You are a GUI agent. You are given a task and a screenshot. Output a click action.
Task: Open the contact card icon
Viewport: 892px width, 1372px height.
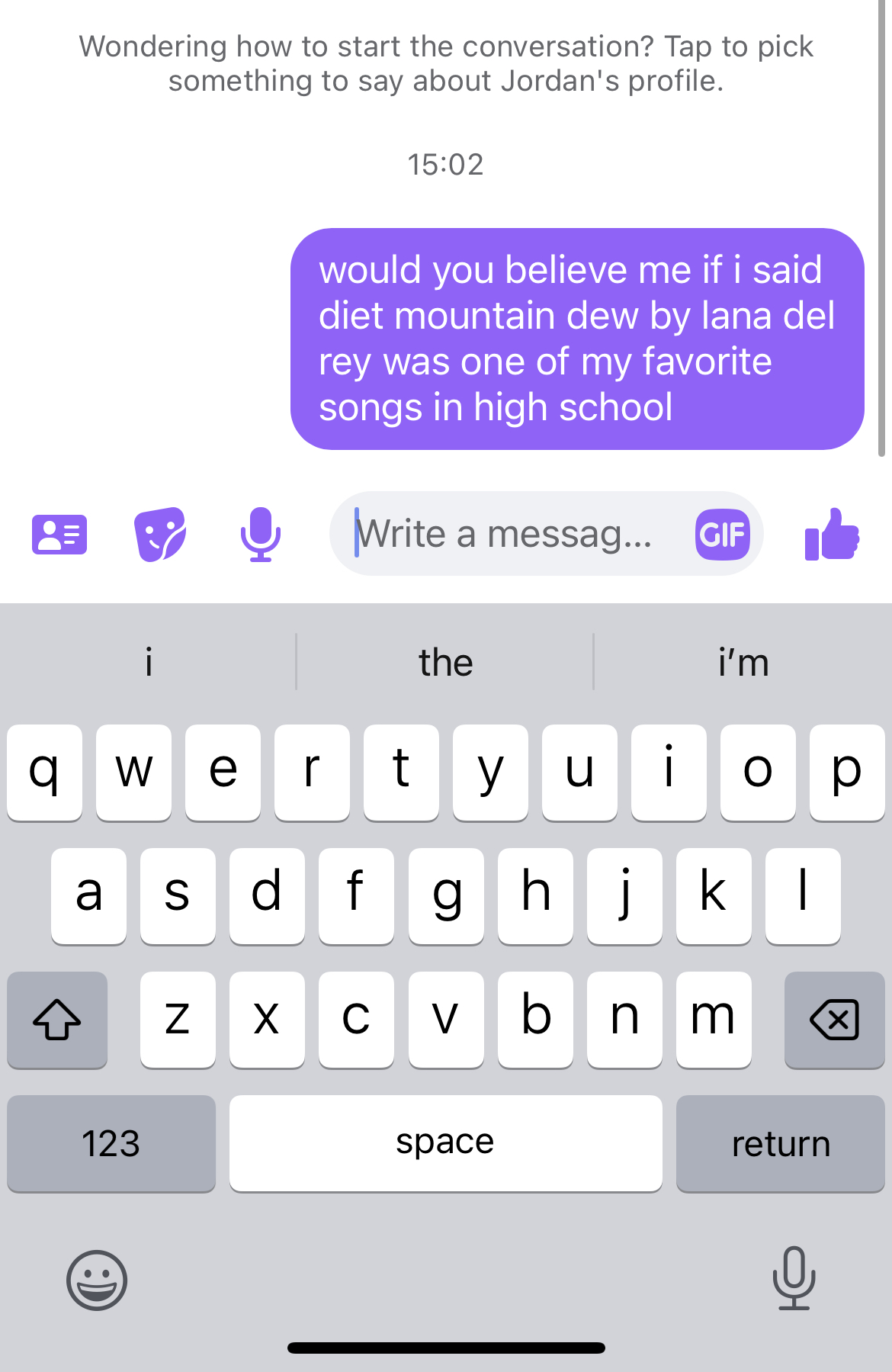point(59,534)
